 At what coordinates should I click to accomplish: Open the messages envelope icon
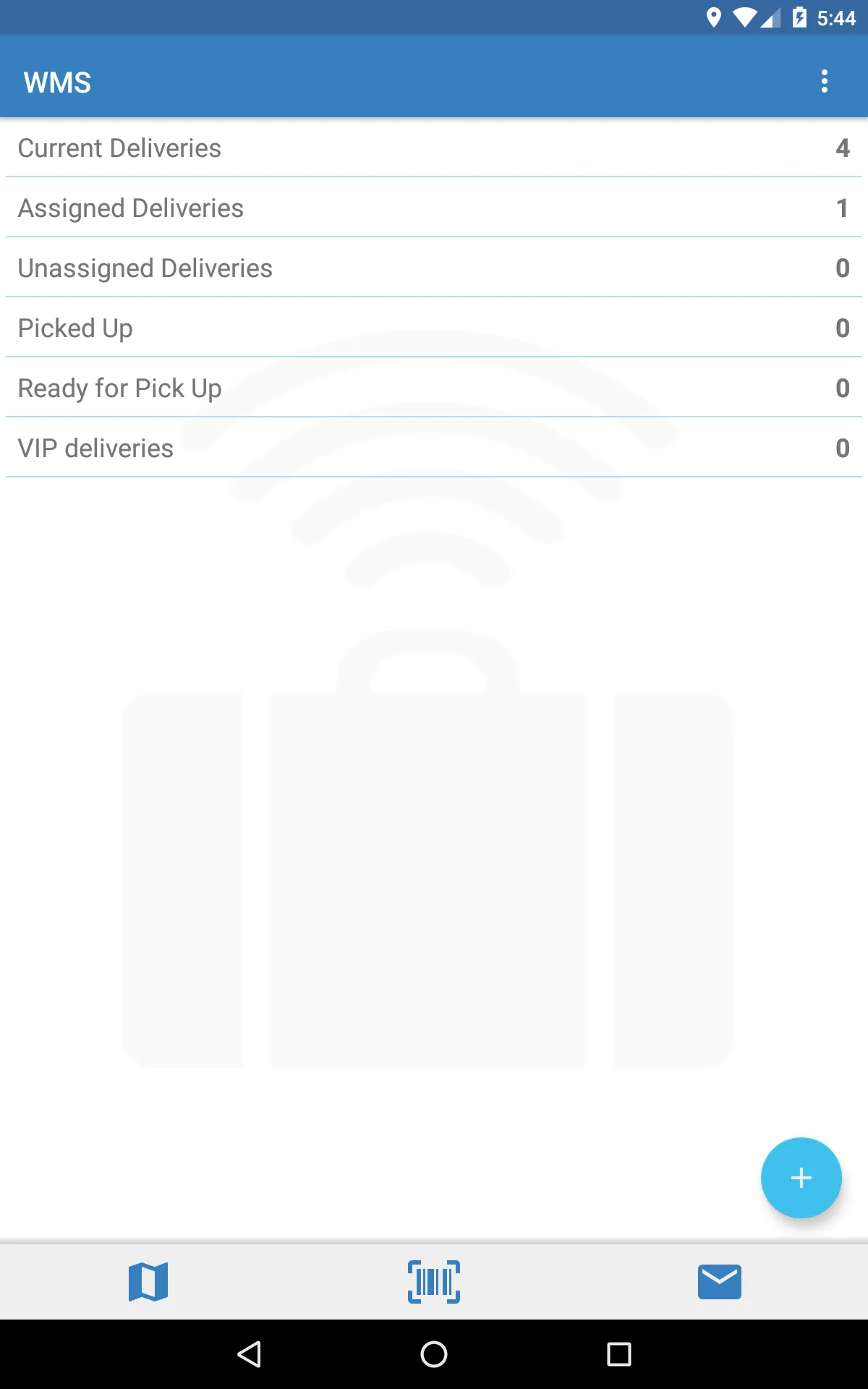(720, 1280)
